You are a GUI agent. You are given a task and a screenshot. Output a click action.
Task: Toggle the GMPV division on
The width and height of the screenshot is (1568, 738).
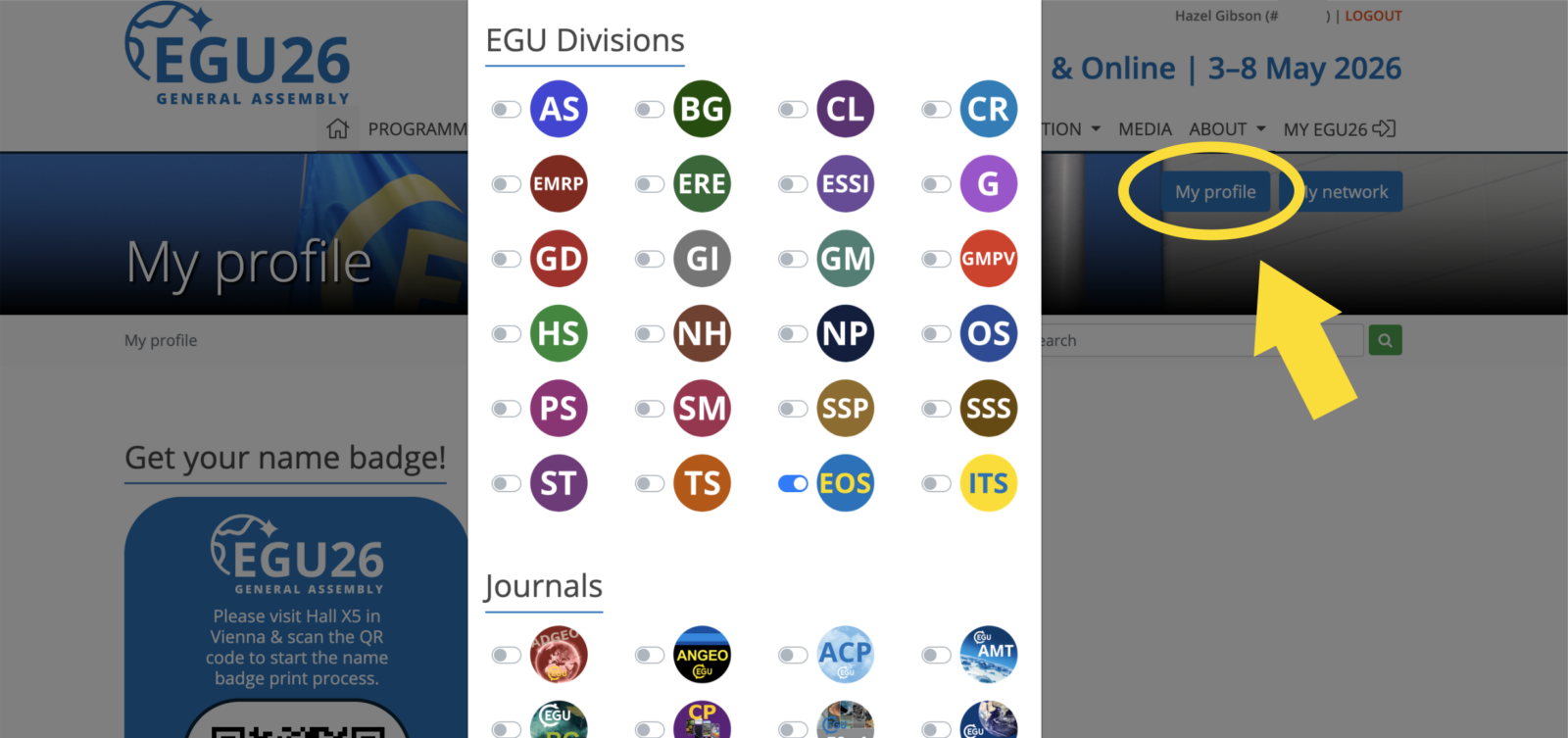point(936,259)
